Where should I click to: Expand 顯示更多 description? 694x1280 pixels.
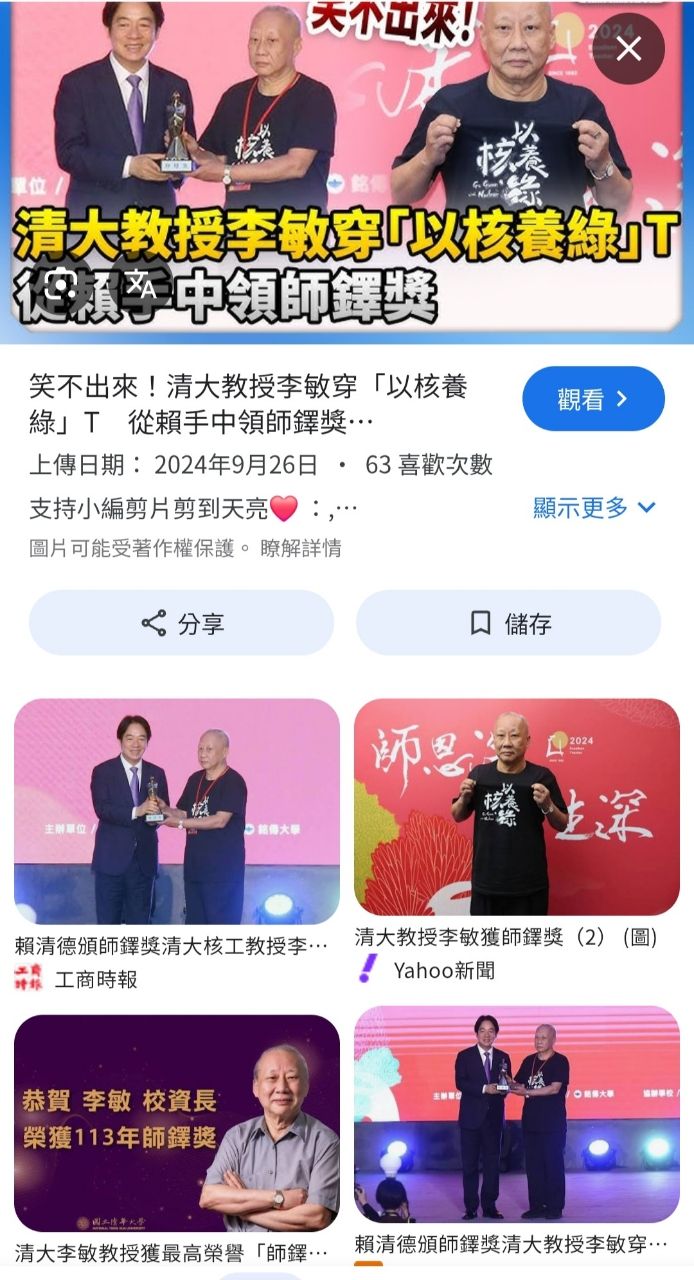[594, 507]
